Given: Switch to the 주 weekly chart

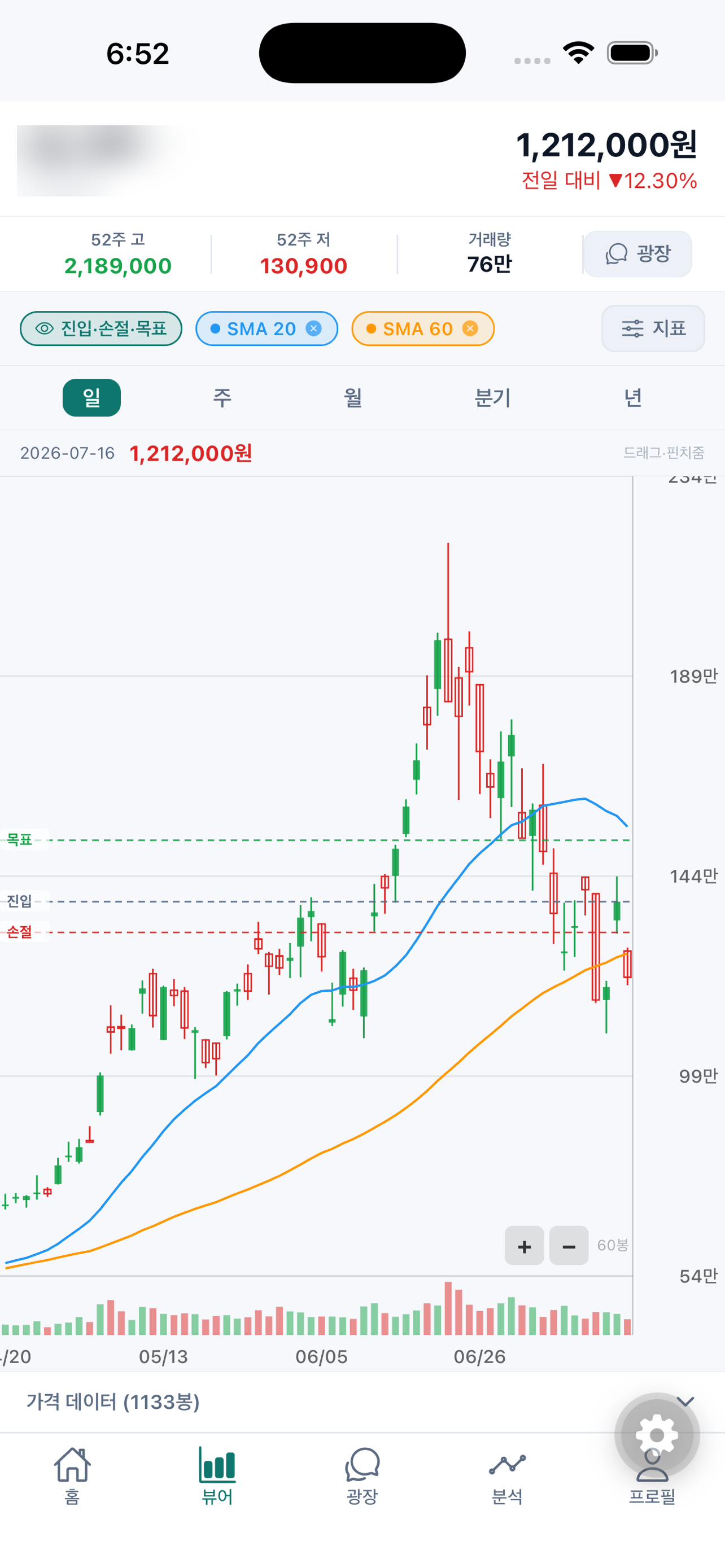Looking at the screenshot, I should (x=222, y=398).
